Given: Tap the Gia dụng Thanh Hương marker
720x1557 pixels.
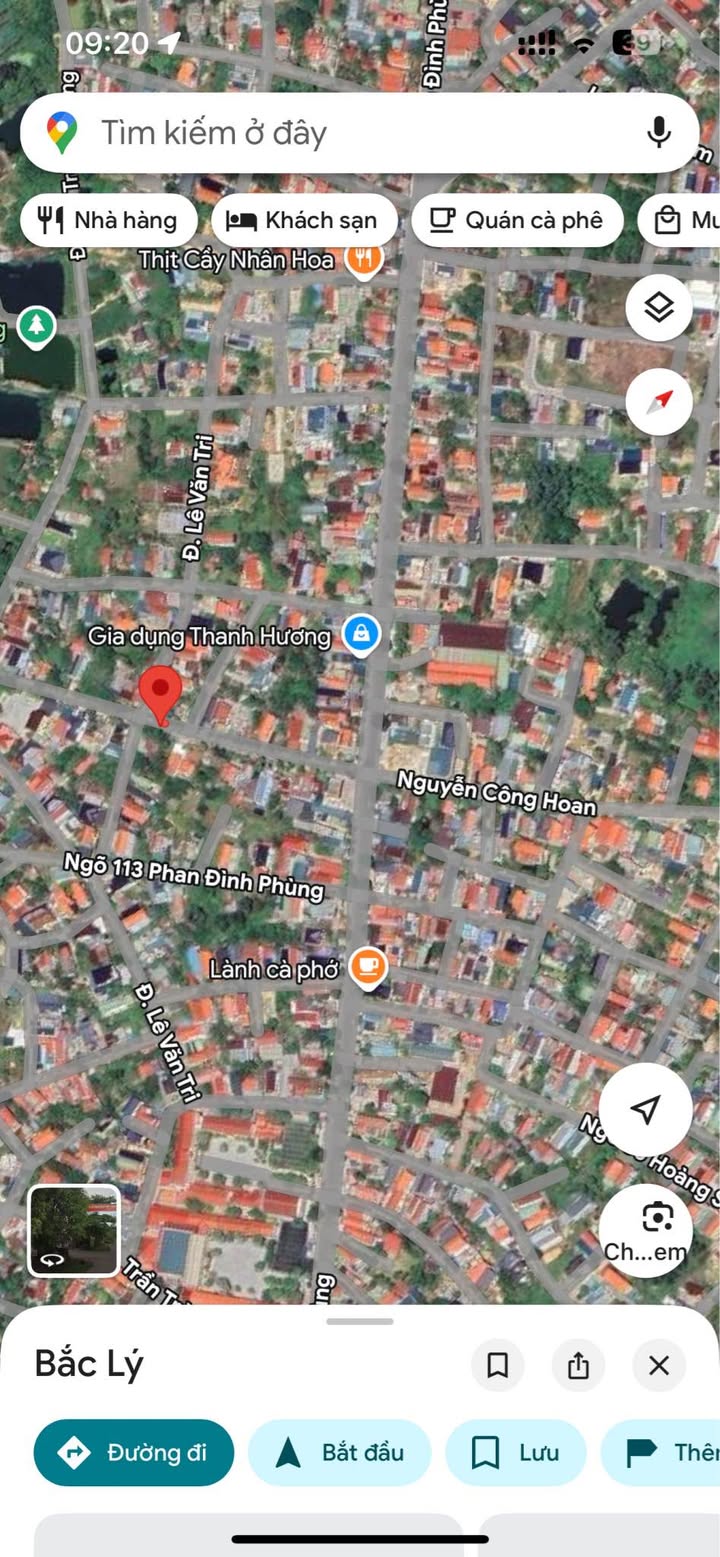Looking at the screenshot, I should (361, 634).
